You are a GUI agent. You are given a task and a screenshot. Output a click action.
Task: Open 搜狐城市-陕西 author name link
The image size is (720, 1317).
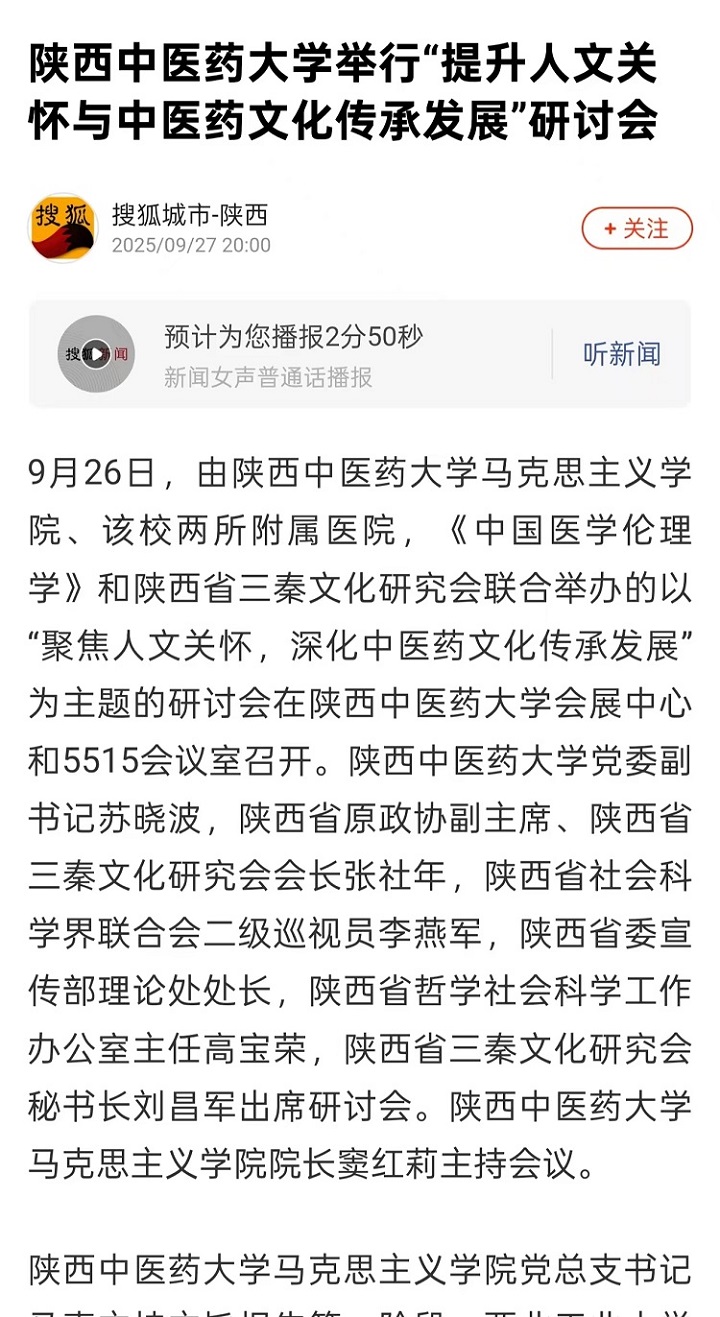(190, 215)
